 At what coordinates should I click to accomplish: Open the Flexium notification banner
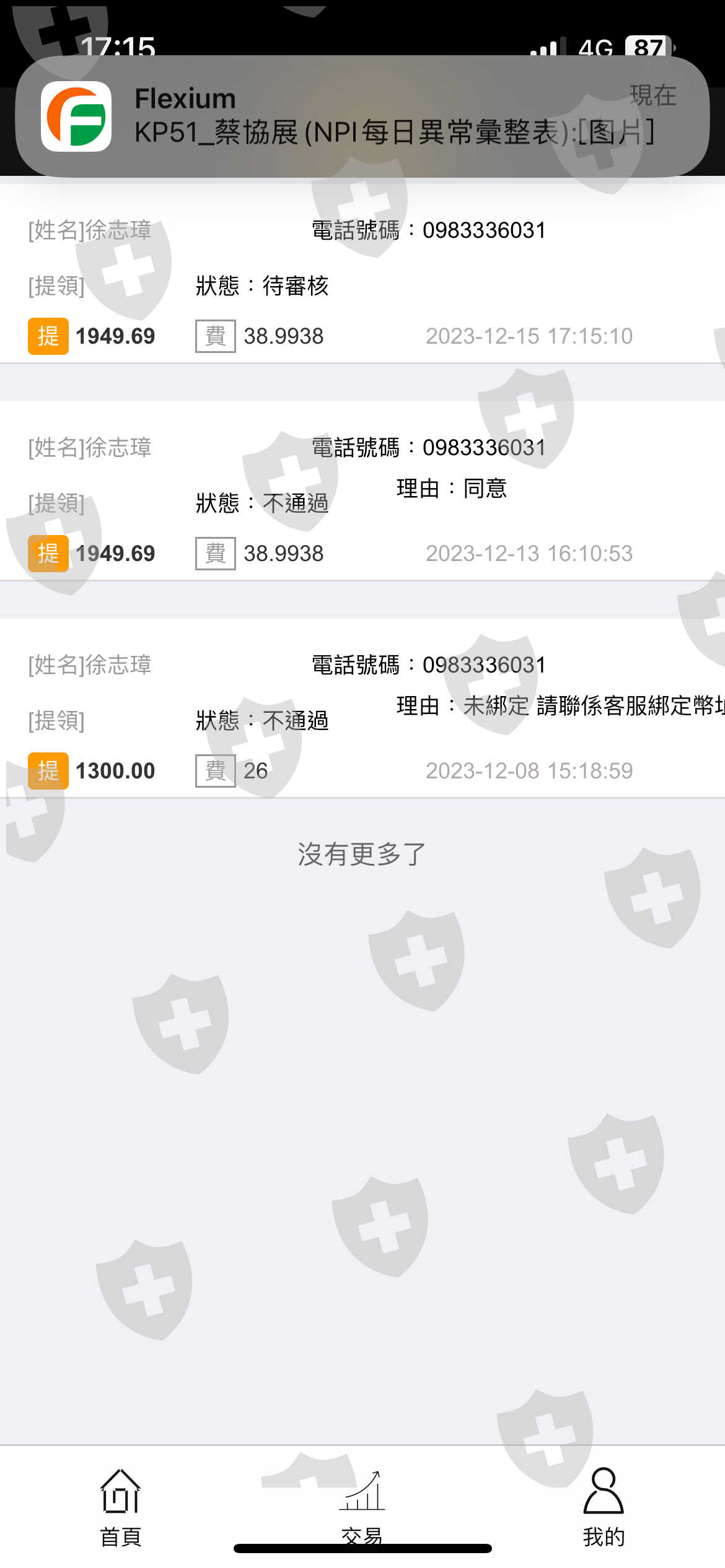click(x=362, y=116)
